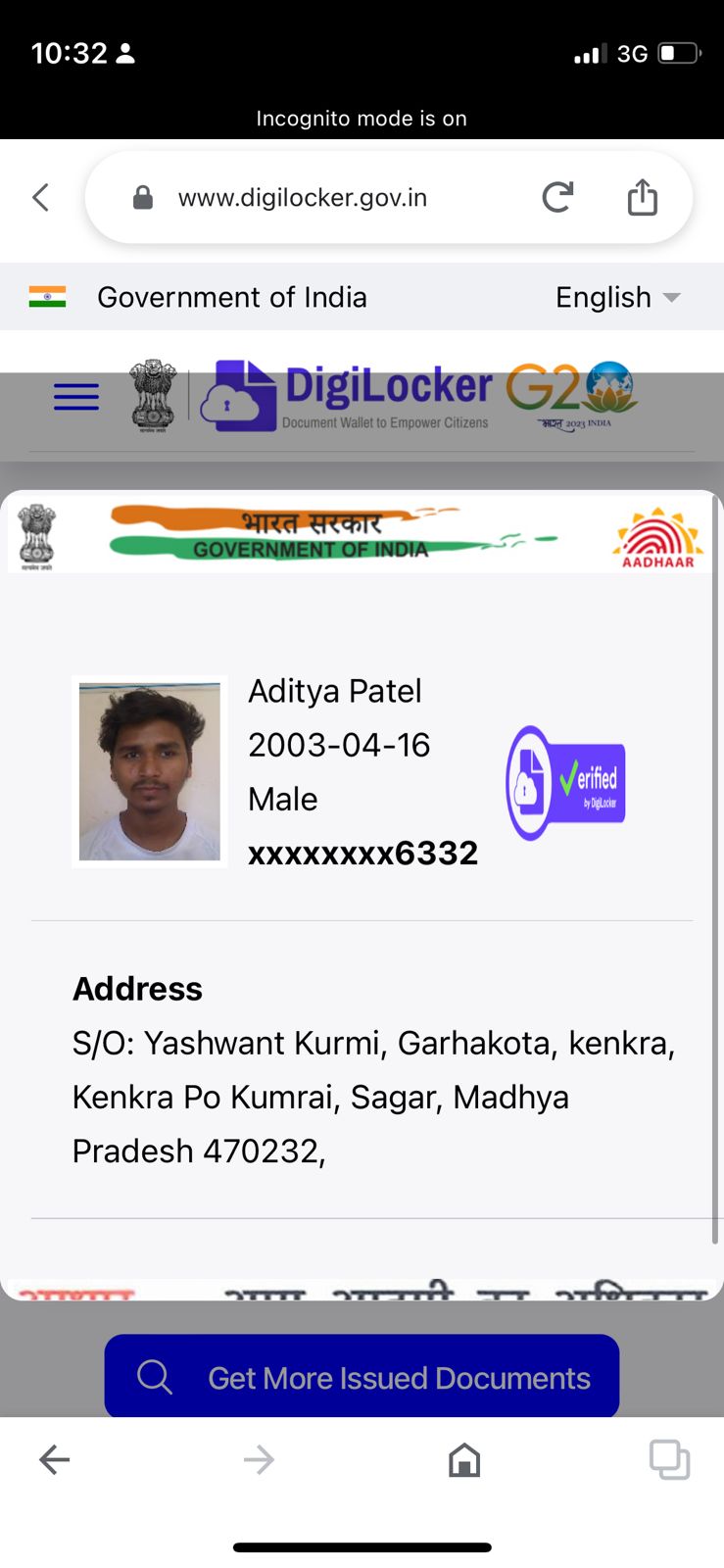Screen dimensions: 724x1568
Task: Open the English language dropdown
Action: [617, 297]
